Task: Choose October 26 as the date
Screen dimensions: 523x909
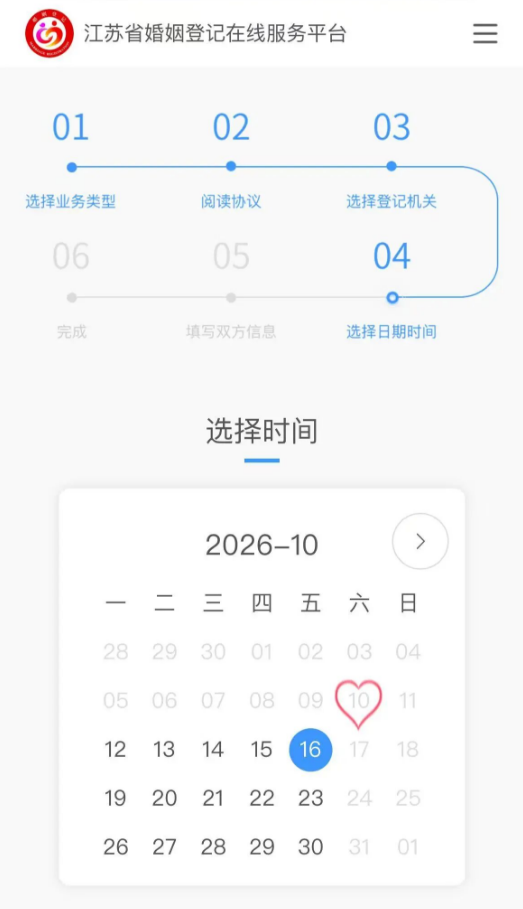Action: click(x=115, y=847)
